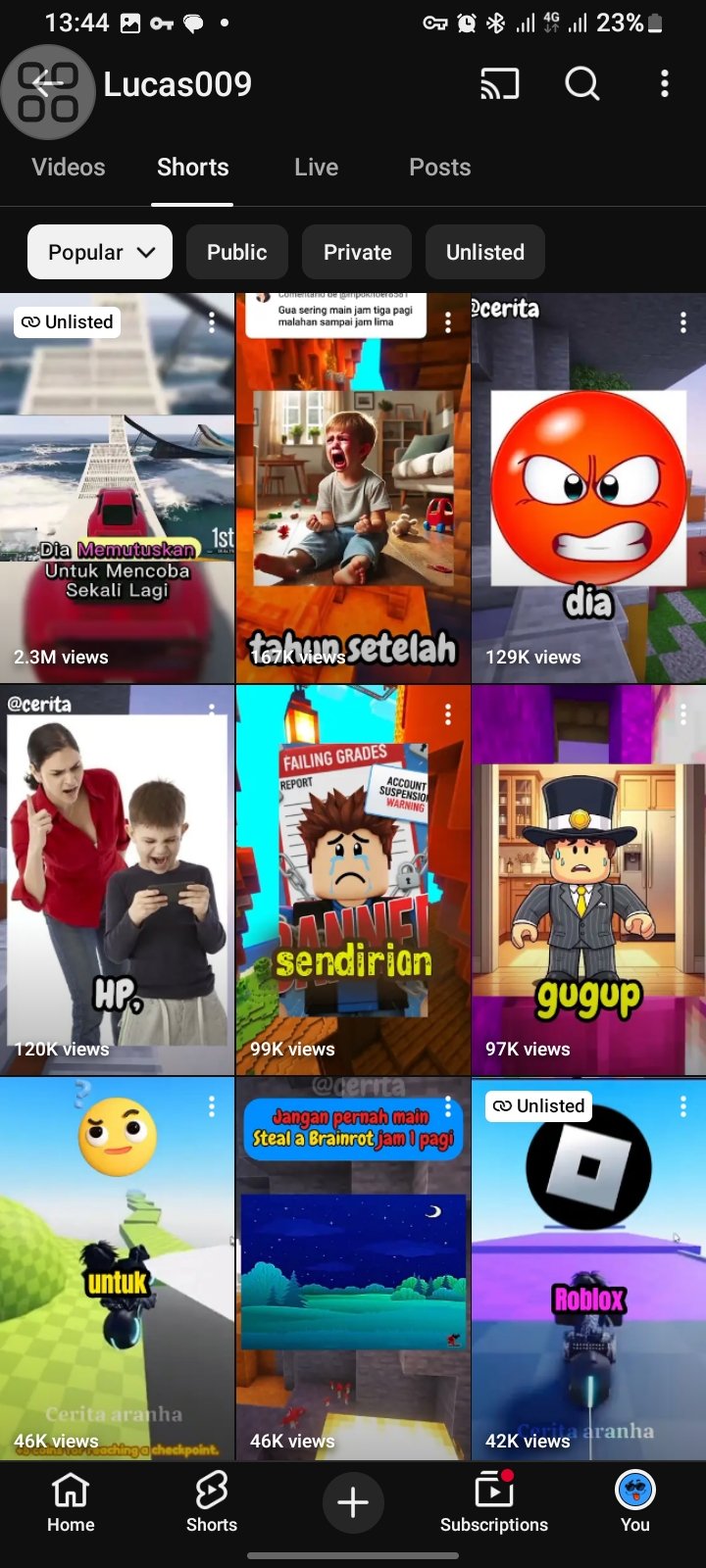Tap the plus create button
This screenshot has height=1568, width=706.
pyautogui.click(x=353, y=1502)
